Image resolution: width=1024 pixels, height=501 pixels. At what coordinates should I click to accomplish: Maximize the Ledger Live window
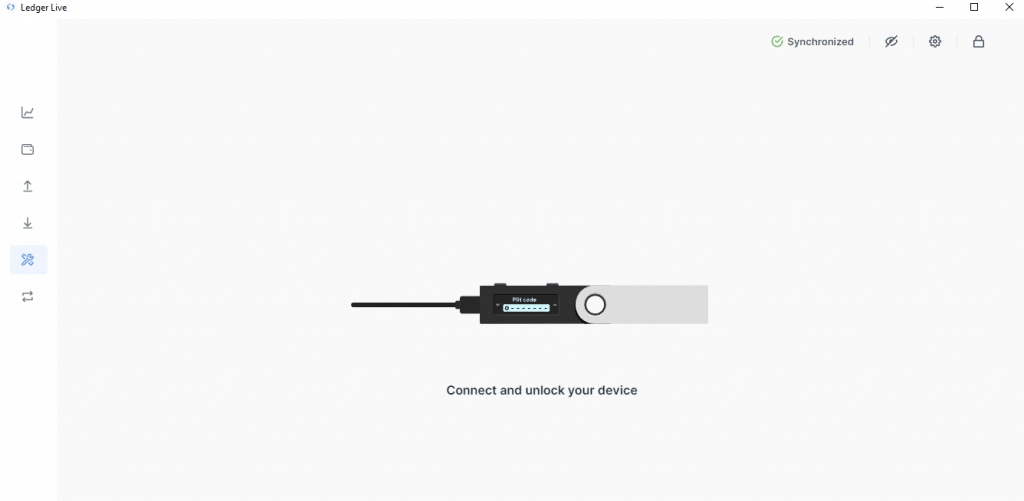tap(974, 7)
